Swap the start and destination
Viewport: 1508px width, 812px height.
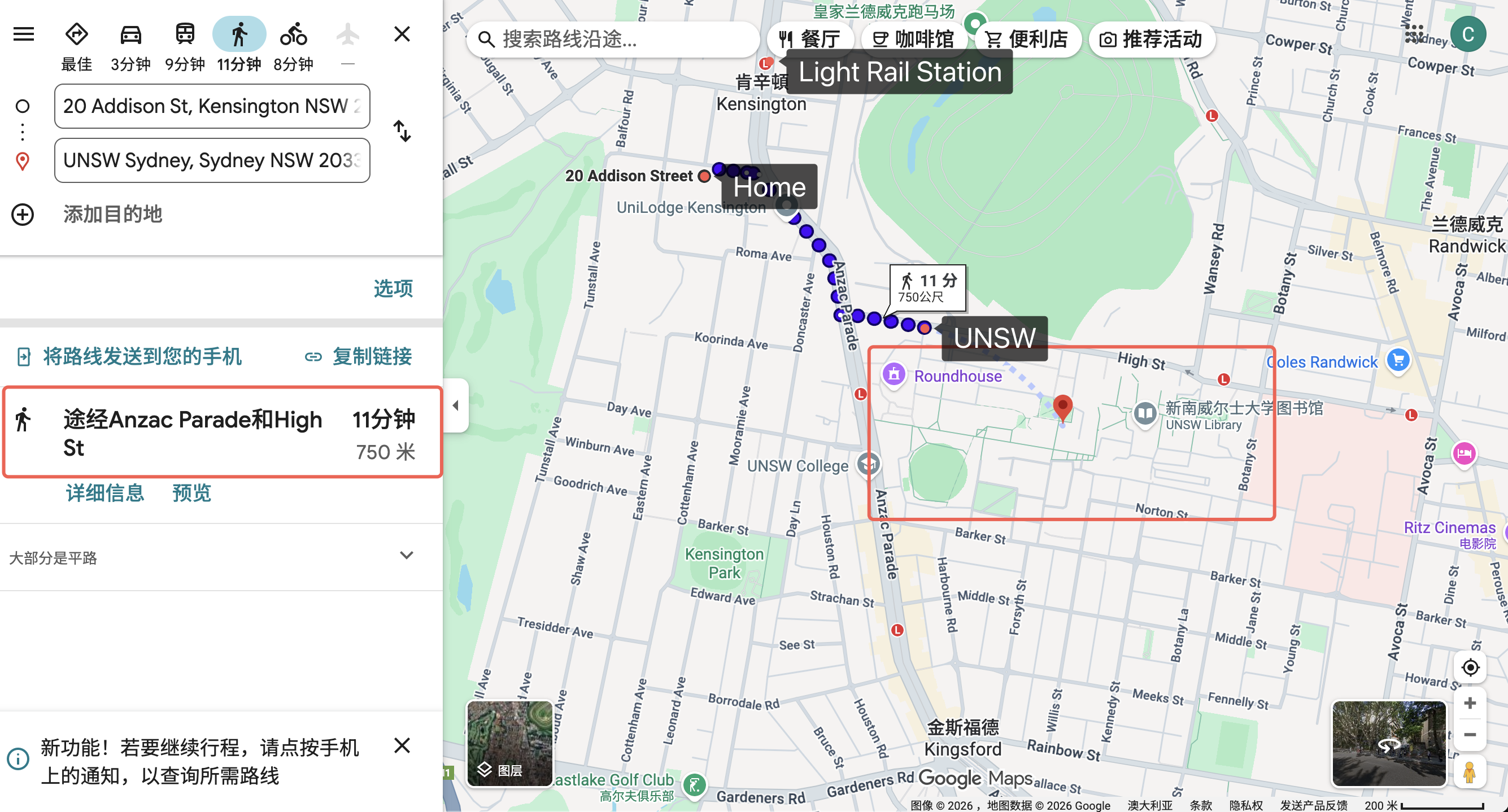[x=402, y=131]
